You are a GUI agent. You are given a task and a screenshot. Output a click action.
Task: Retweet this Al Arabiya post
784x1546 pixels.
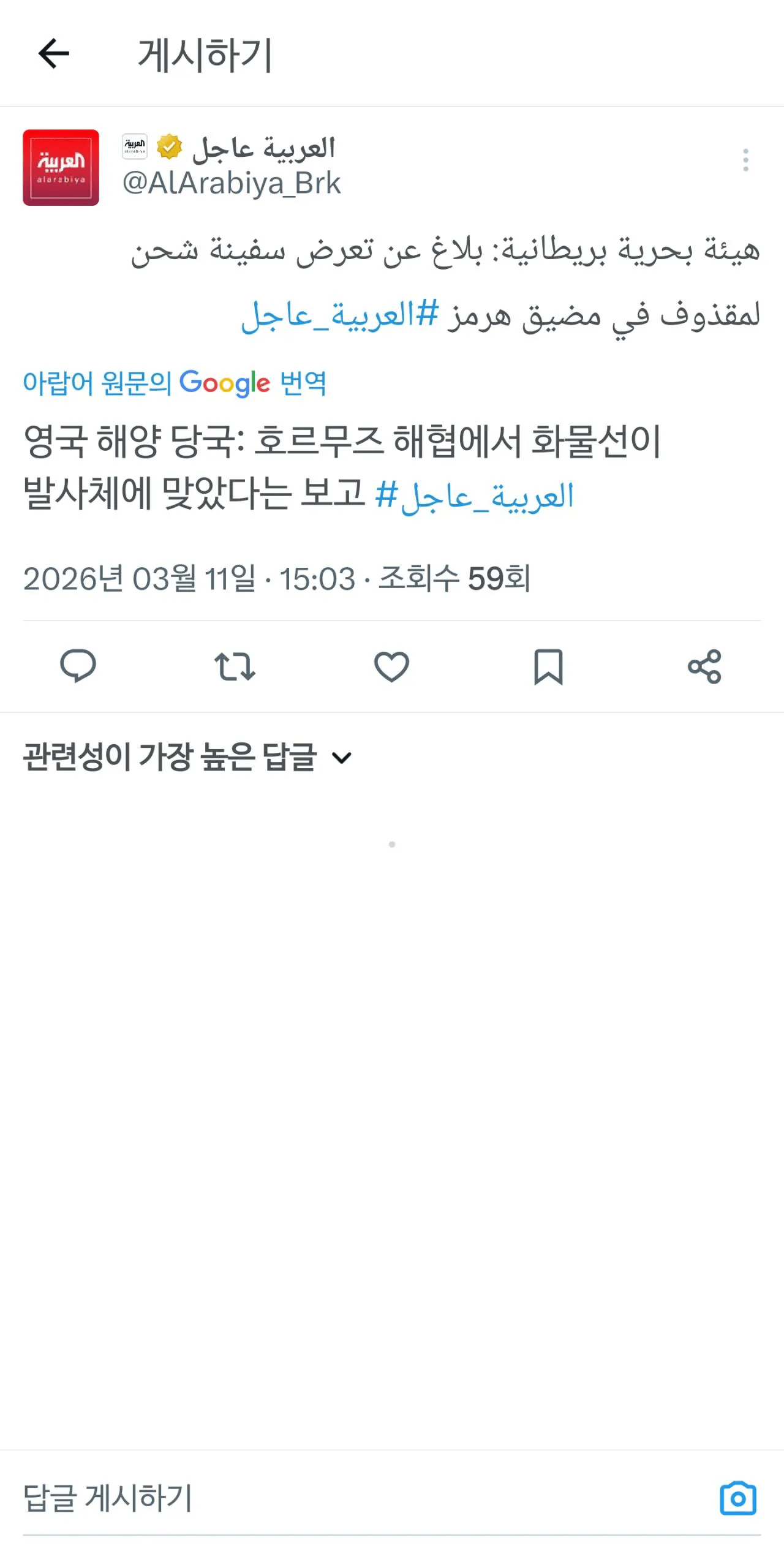[x=235, y=668]
